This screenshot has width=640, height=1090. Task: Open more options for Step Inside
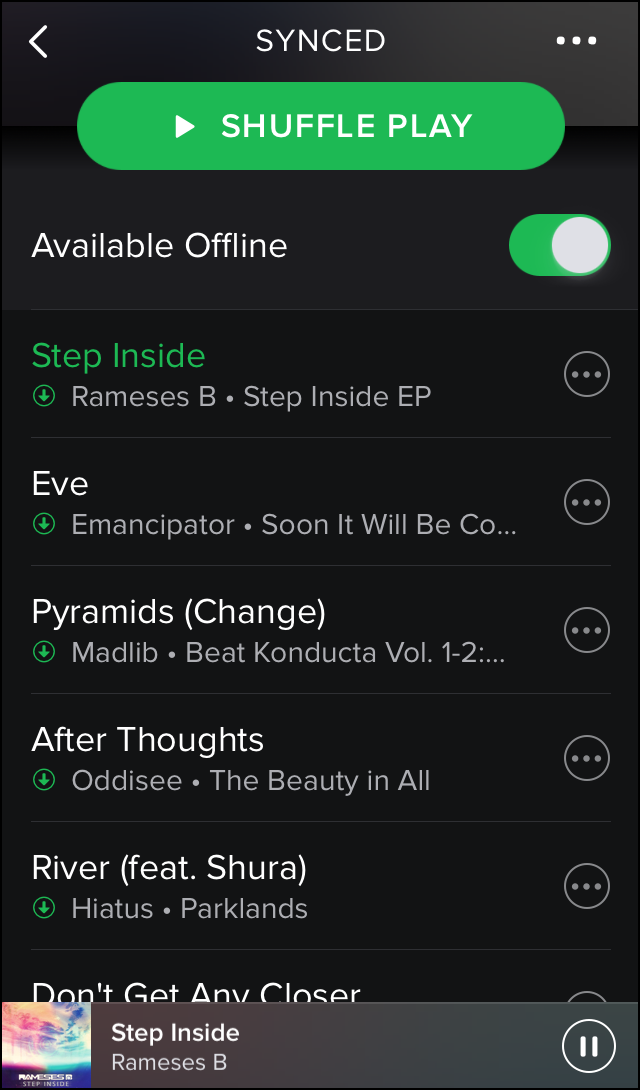[587, 375]
